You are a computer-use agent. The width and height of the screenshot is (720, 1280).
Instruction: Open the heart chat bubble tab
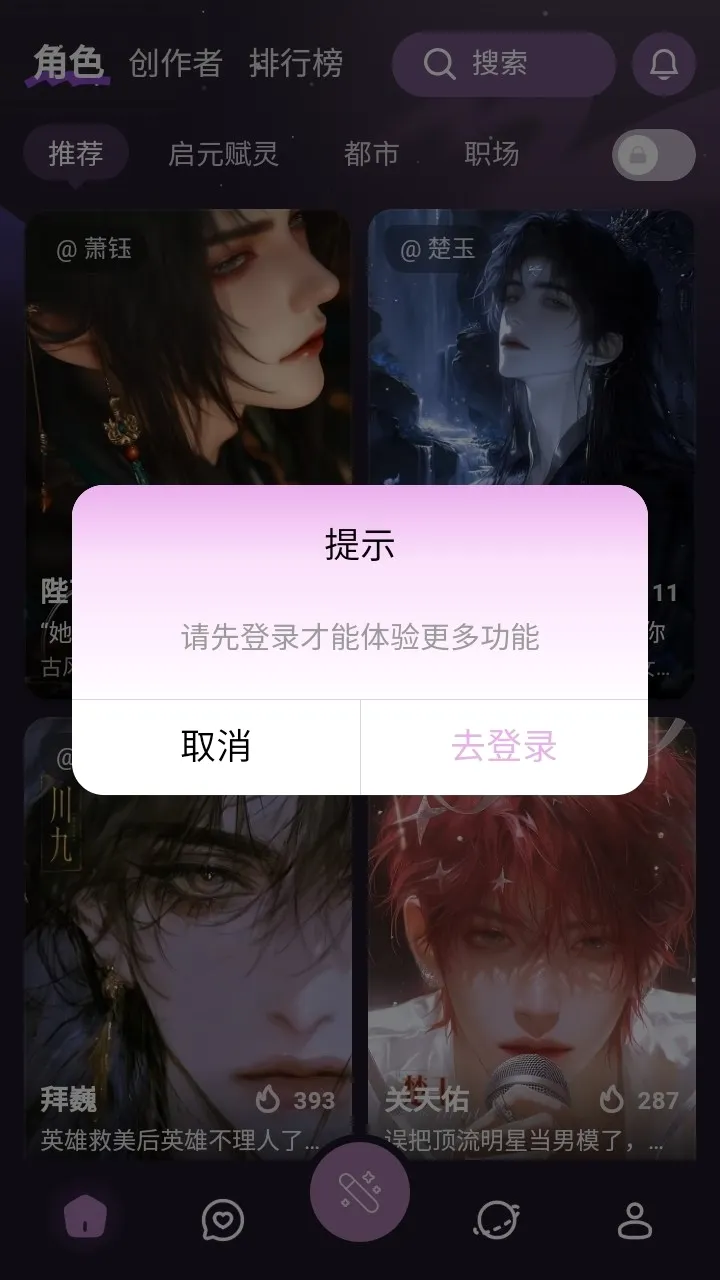coord(222,1220)
